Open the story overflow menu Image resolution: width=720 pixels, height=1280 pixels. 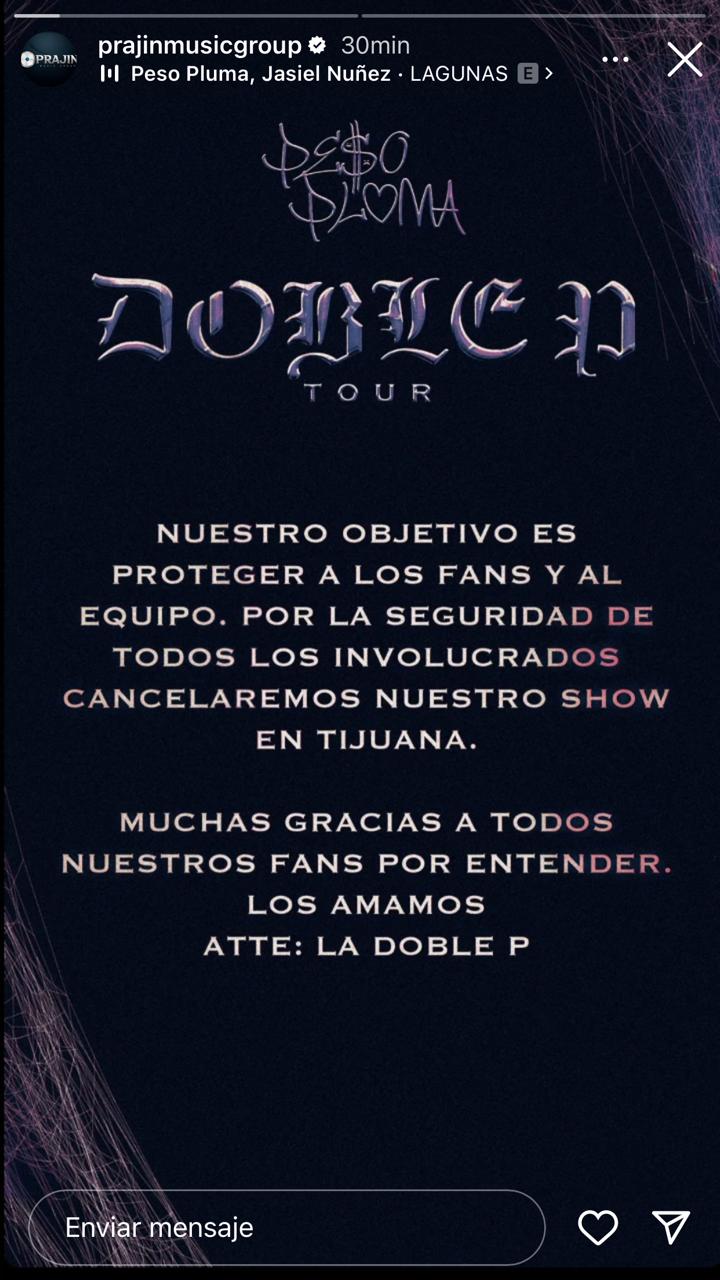(x=615, y=60)
